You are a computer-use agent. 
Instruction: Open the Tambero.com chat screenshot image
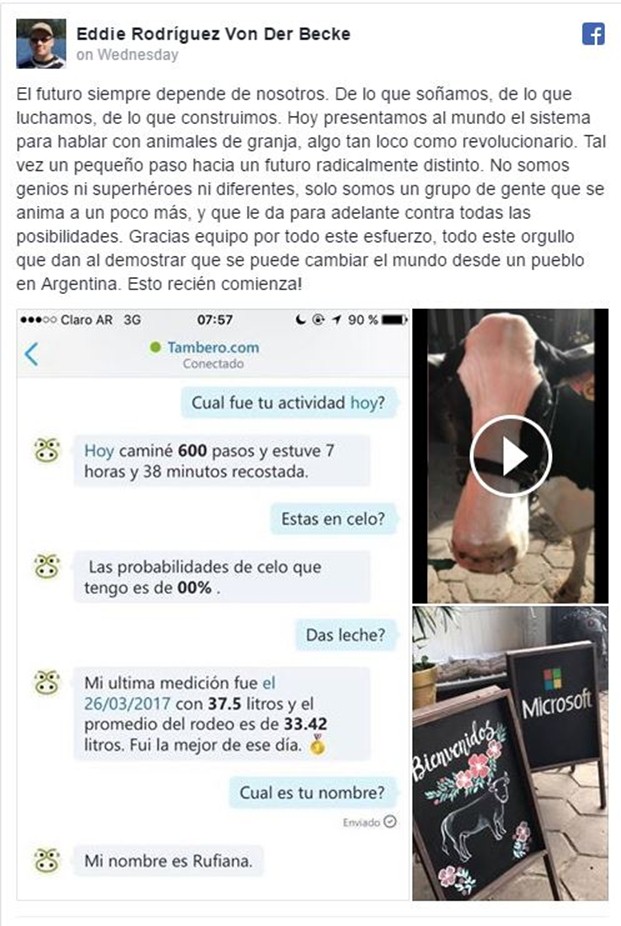(214, 604)
